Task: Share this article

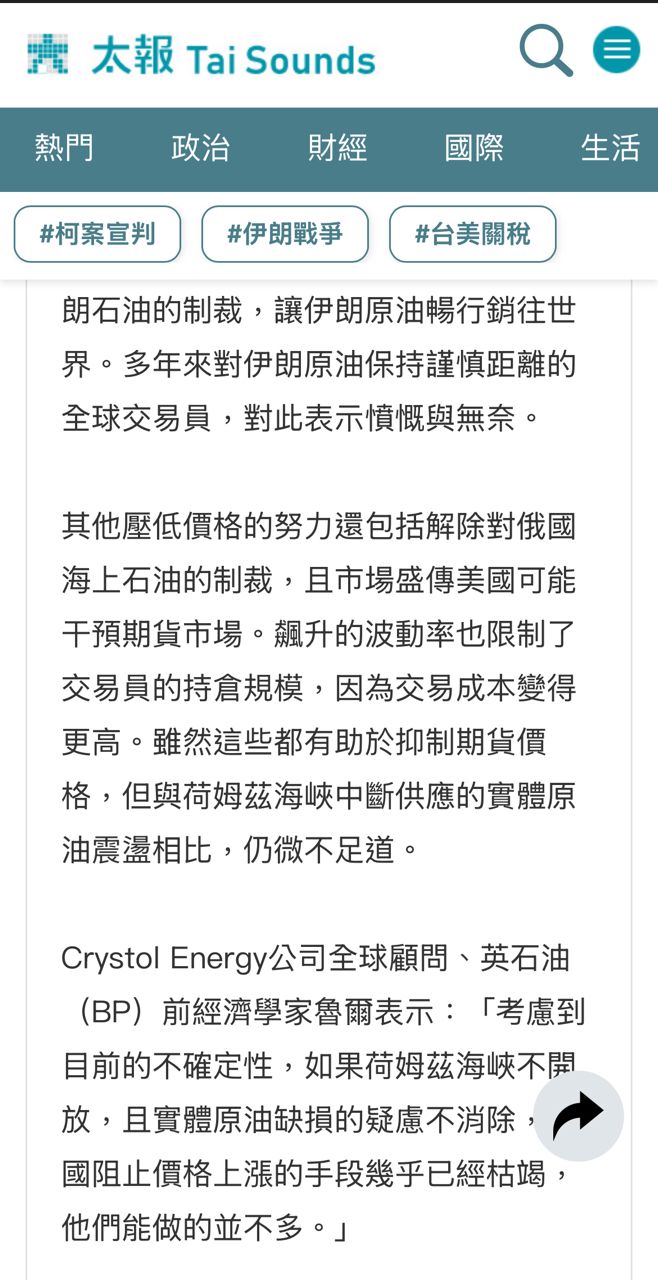Action: 578,1116
